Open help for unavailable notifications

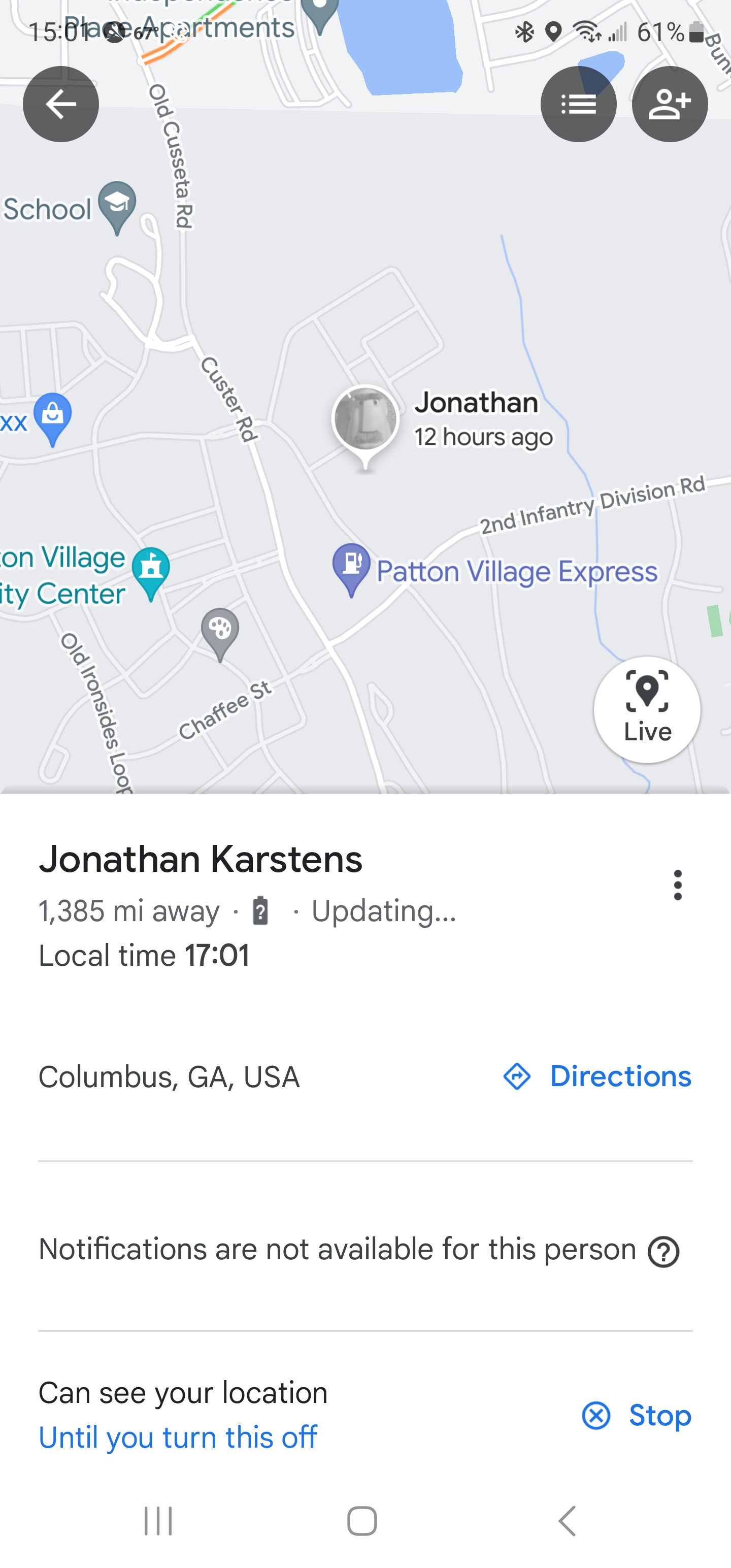[663, 1252]
